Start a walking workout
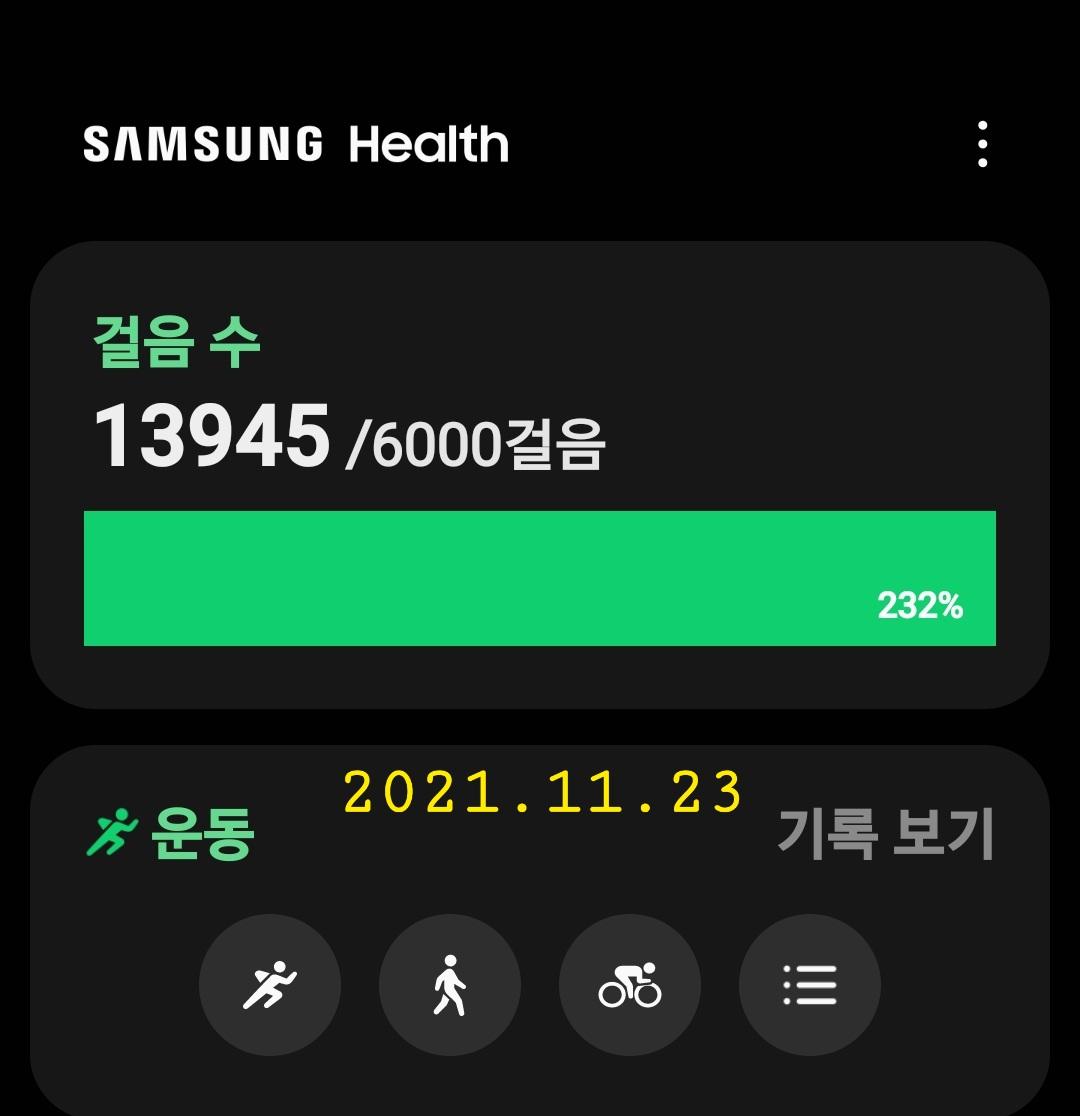The height and width of the screenshot is (1116, 1080). point(450,985)
